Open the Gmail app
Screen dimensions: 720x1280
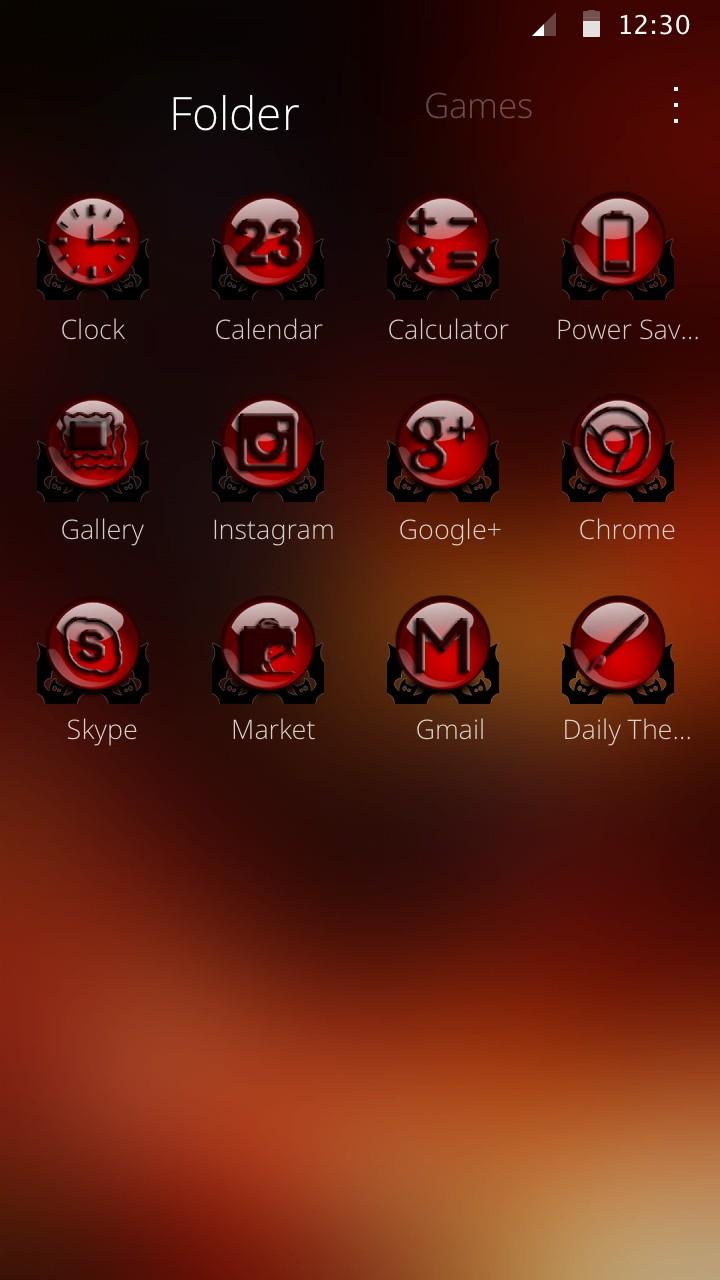[x=444, y=649]
